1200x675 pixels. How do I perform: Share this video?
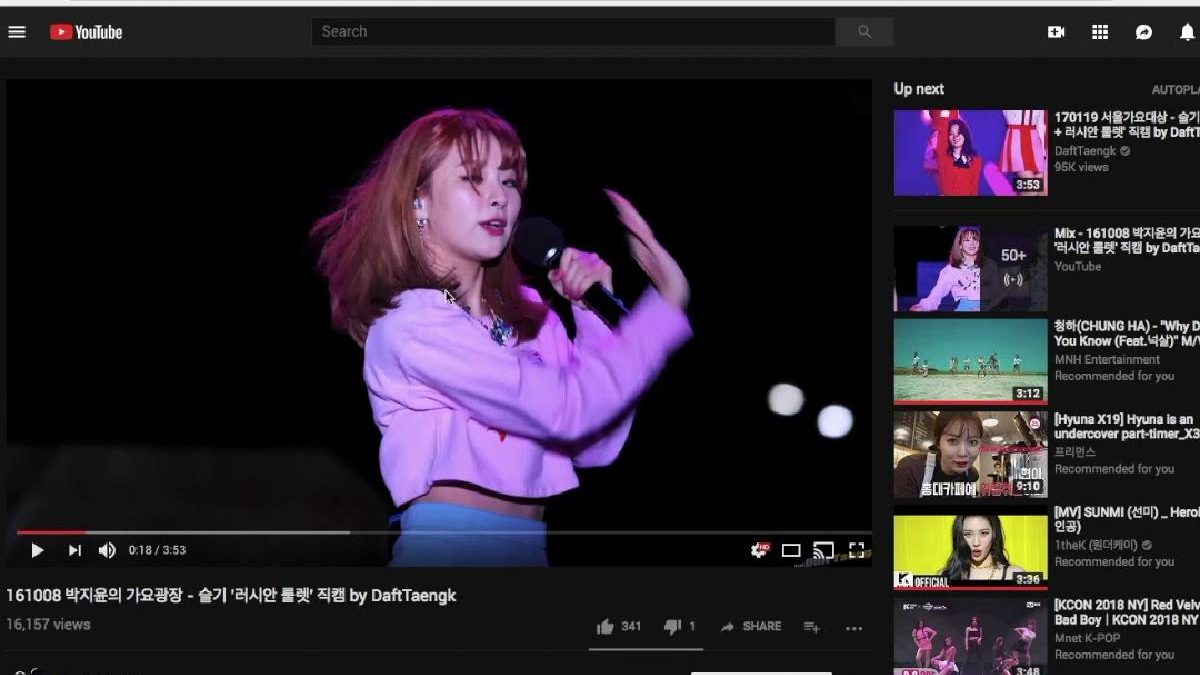[750, 627]
